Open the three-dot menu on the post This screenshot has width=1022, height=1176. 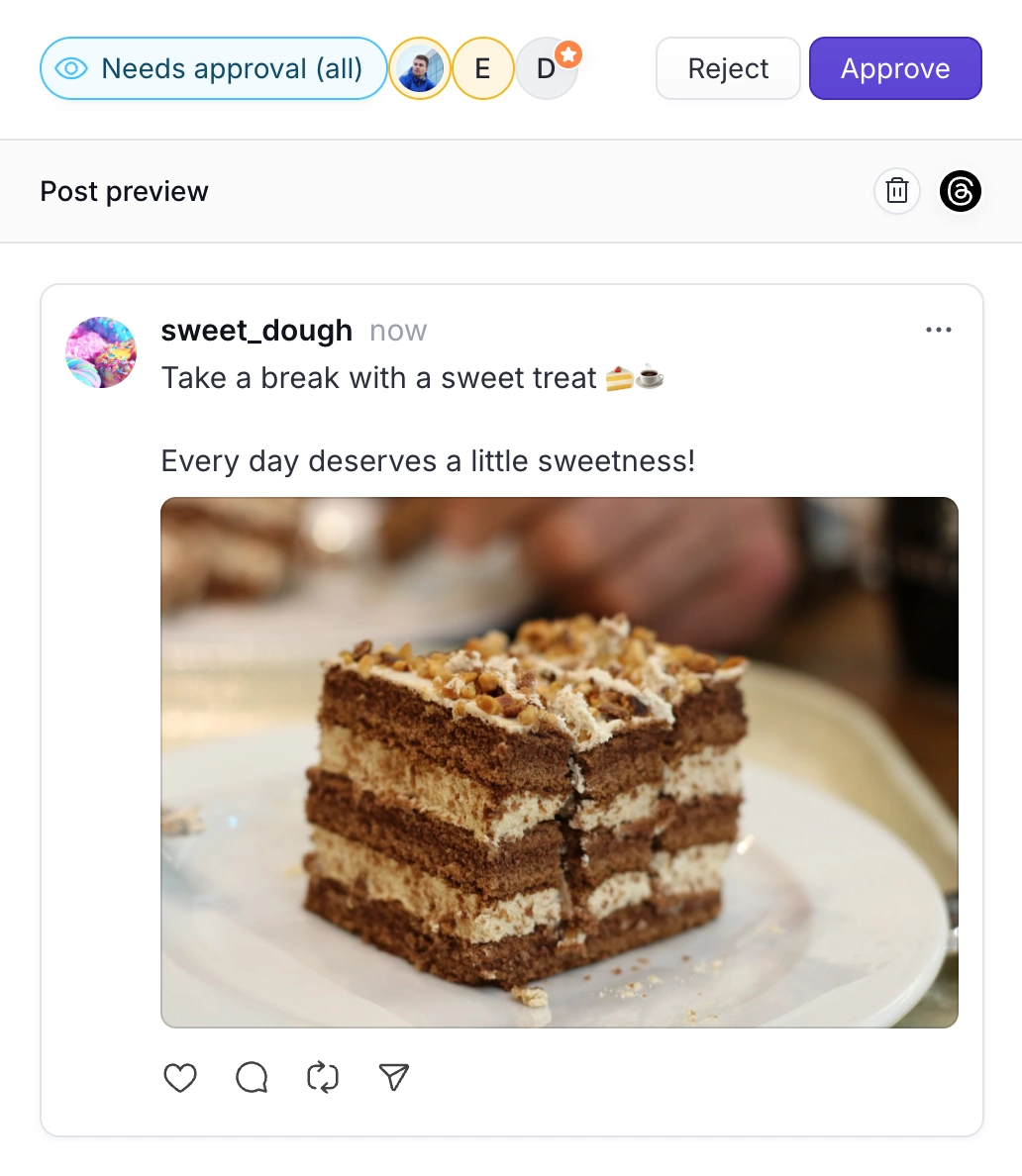pos(938,330)
